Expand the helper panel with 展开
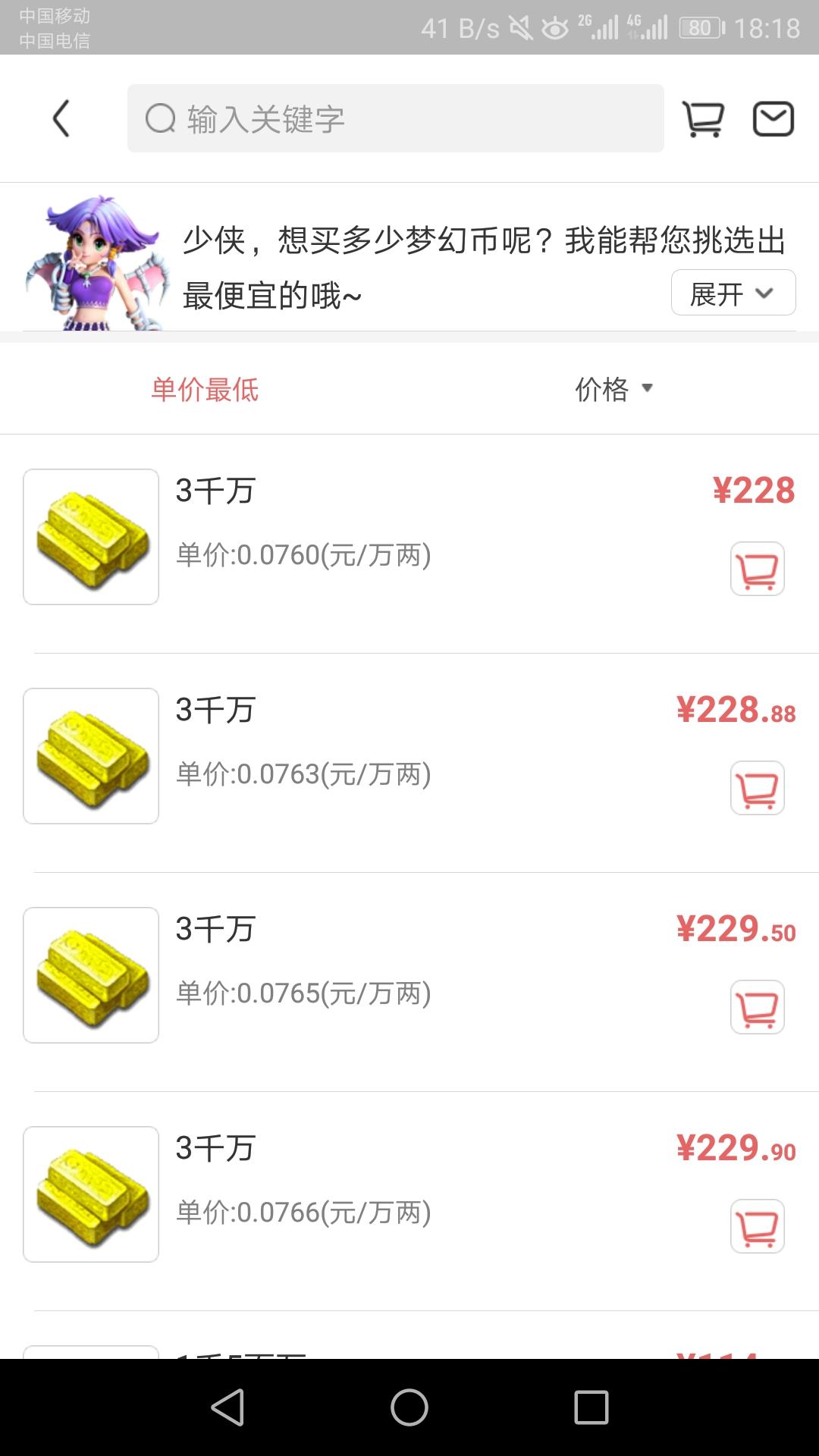Image resolution: width=819 pixels, height=1456 pixels. tap(733, 293)
